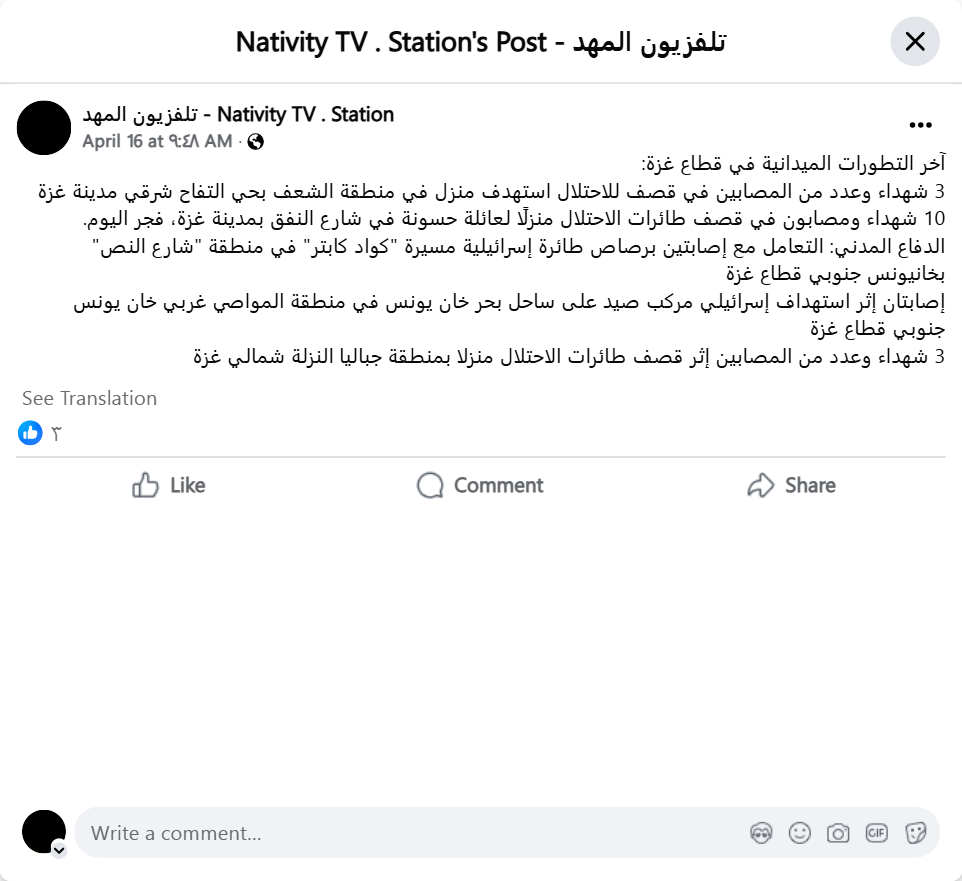Open sticker picker in comment box

pos(914,833)
